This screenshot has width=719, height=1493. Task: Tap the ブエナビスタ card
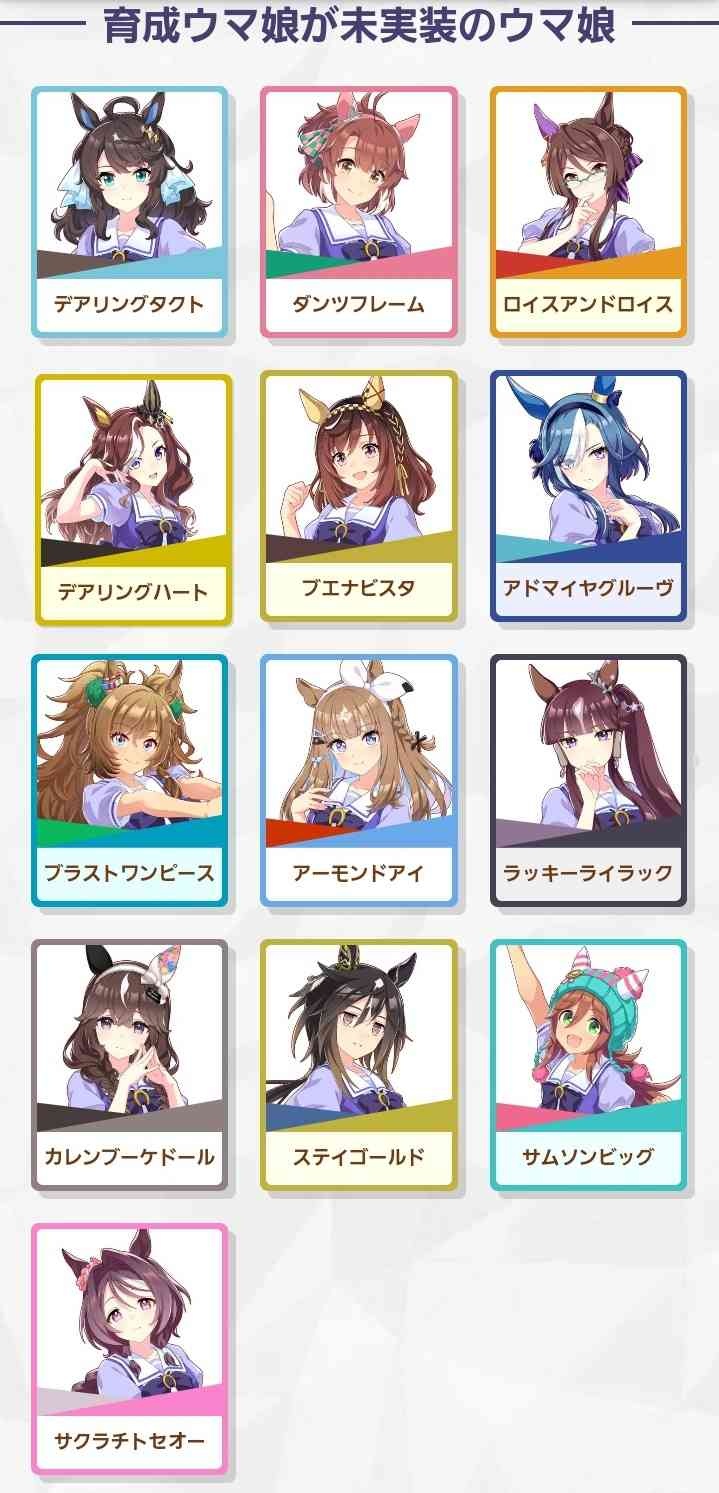pyautogui.click(x=359, y=496)
